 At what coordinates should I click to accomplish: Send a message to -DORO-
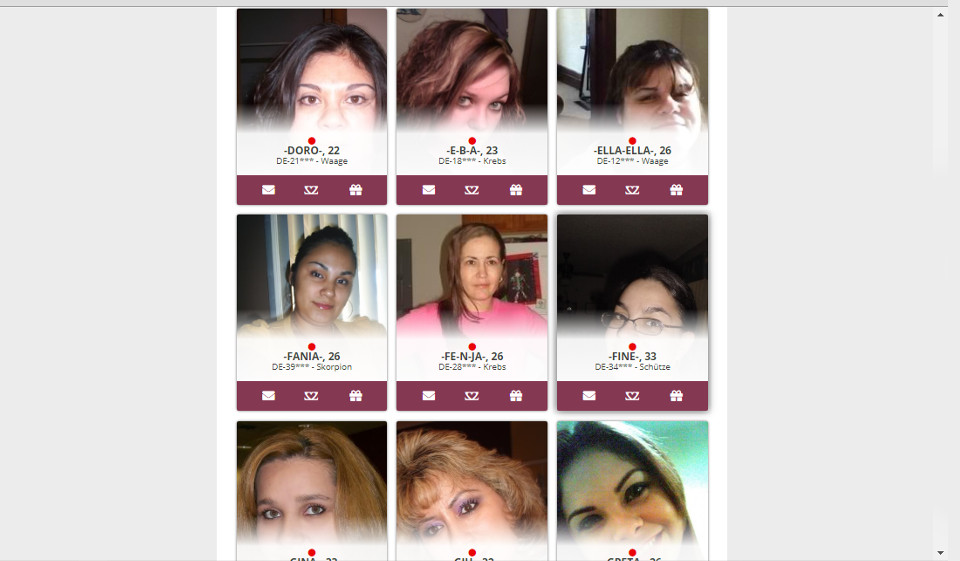tap(268, 190)
